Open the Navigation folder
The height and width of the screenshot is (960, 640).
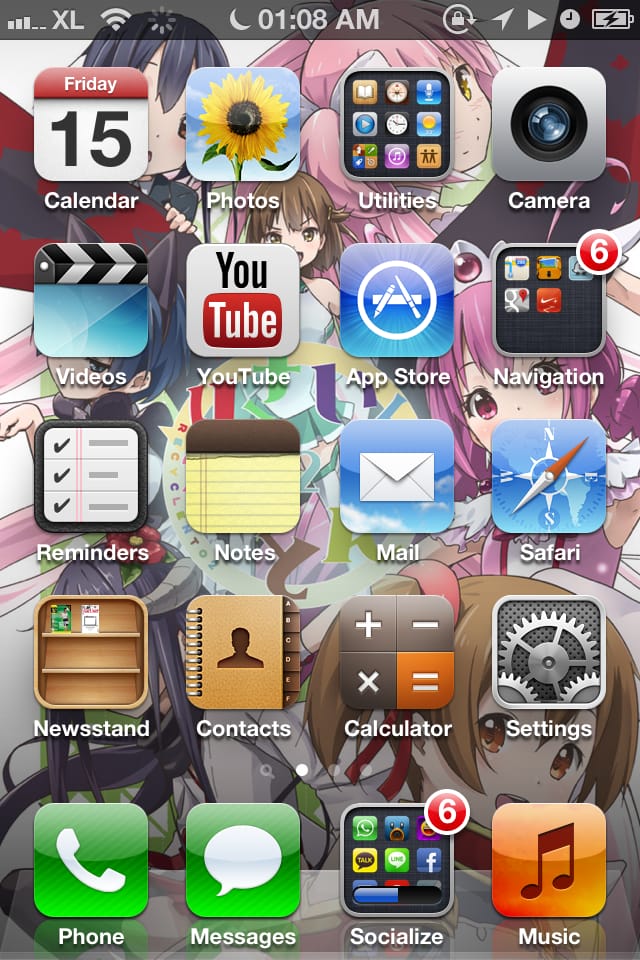549,300
